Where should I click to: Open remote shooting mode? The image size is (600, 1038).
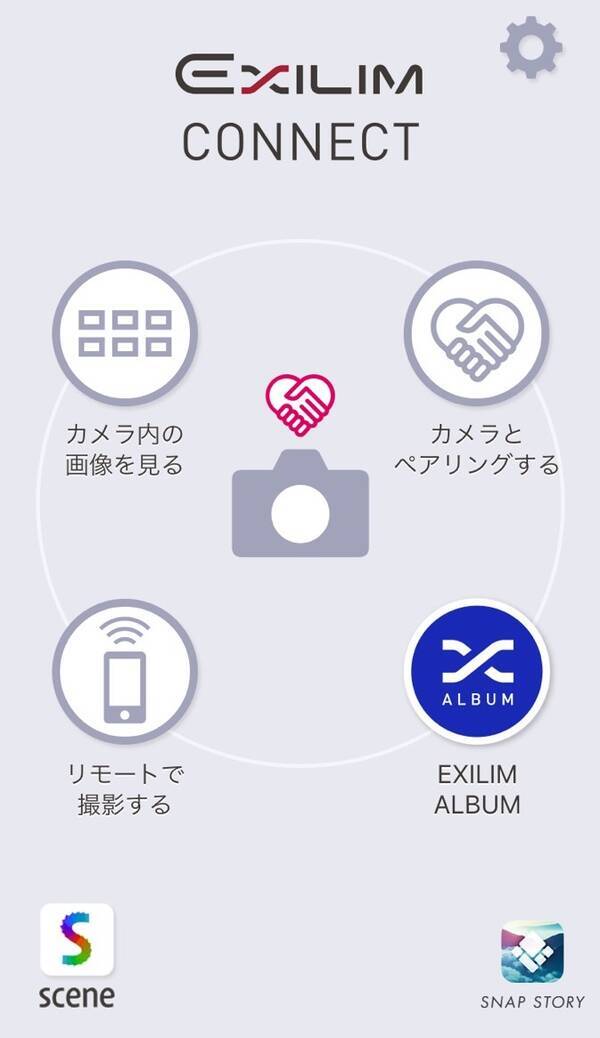click(x=125, y=671)
